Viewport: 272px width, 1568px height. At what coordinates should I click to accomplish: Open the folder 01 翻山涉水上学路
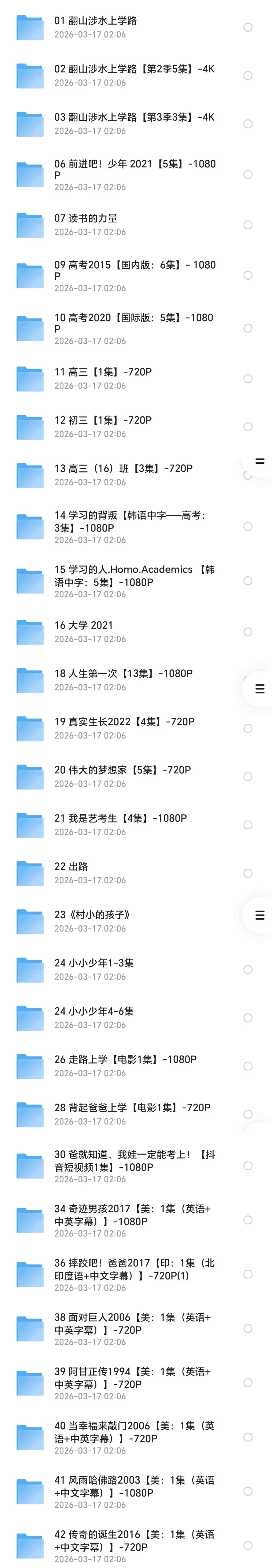pos(136,27)
